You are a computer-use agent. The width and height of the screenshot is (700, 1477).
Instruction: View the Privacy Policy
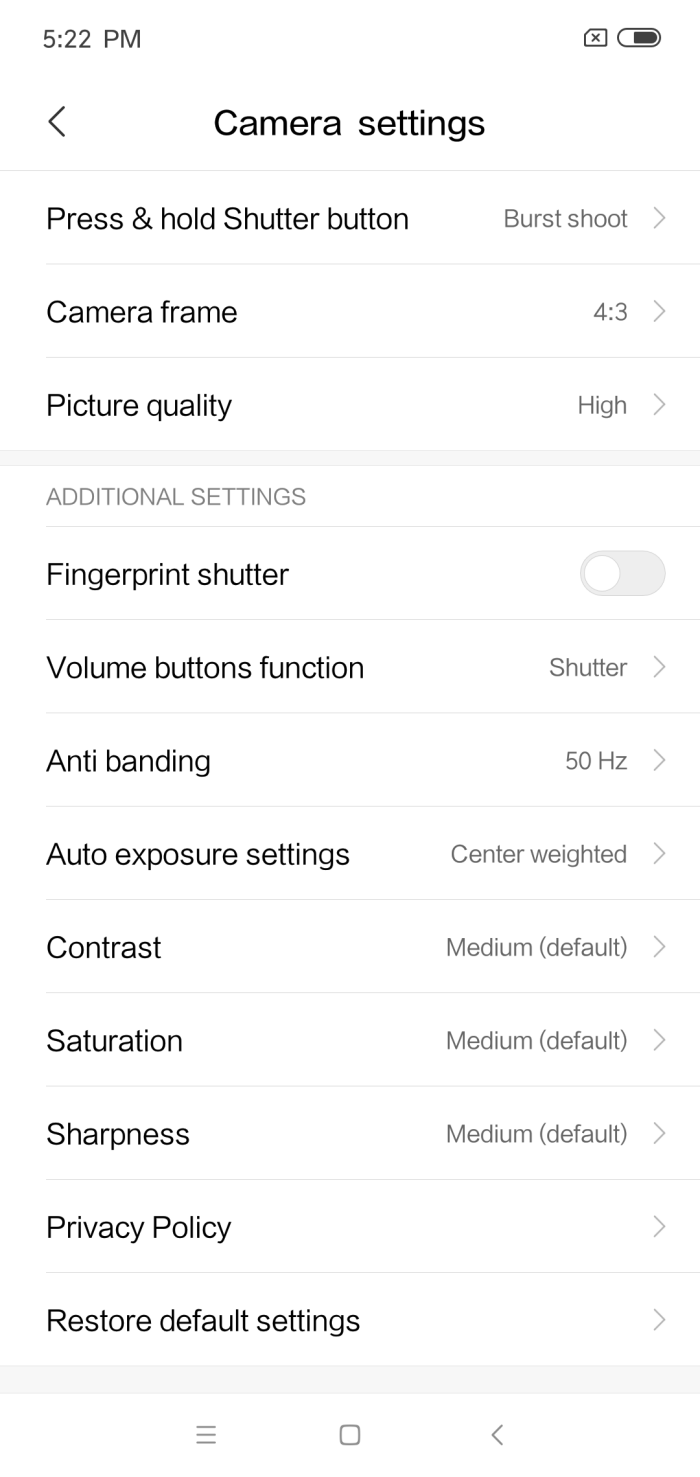(350, 1227)
